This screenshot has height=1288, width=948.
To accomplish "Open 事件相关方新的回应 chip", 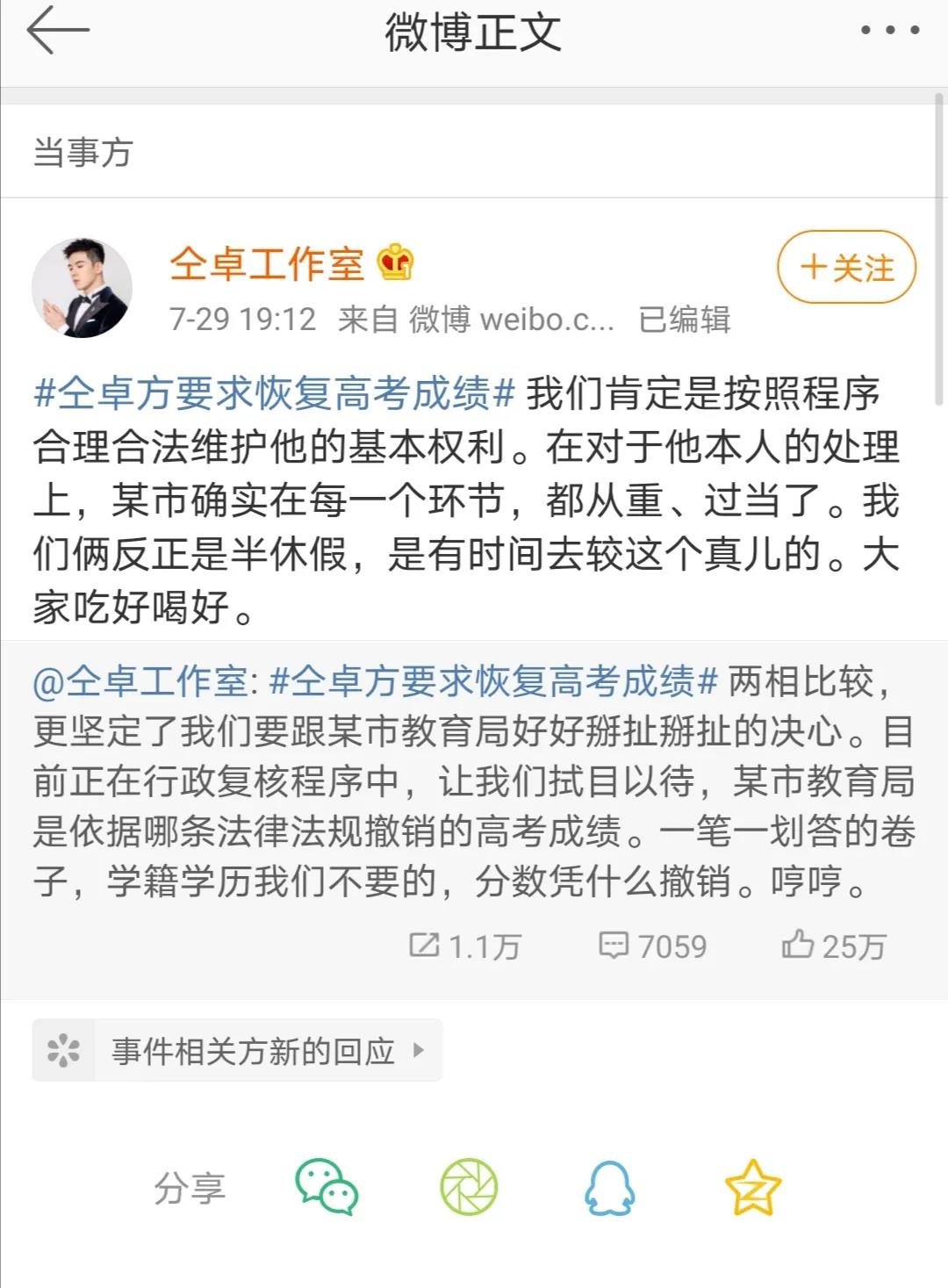I will click(237, 1050).
